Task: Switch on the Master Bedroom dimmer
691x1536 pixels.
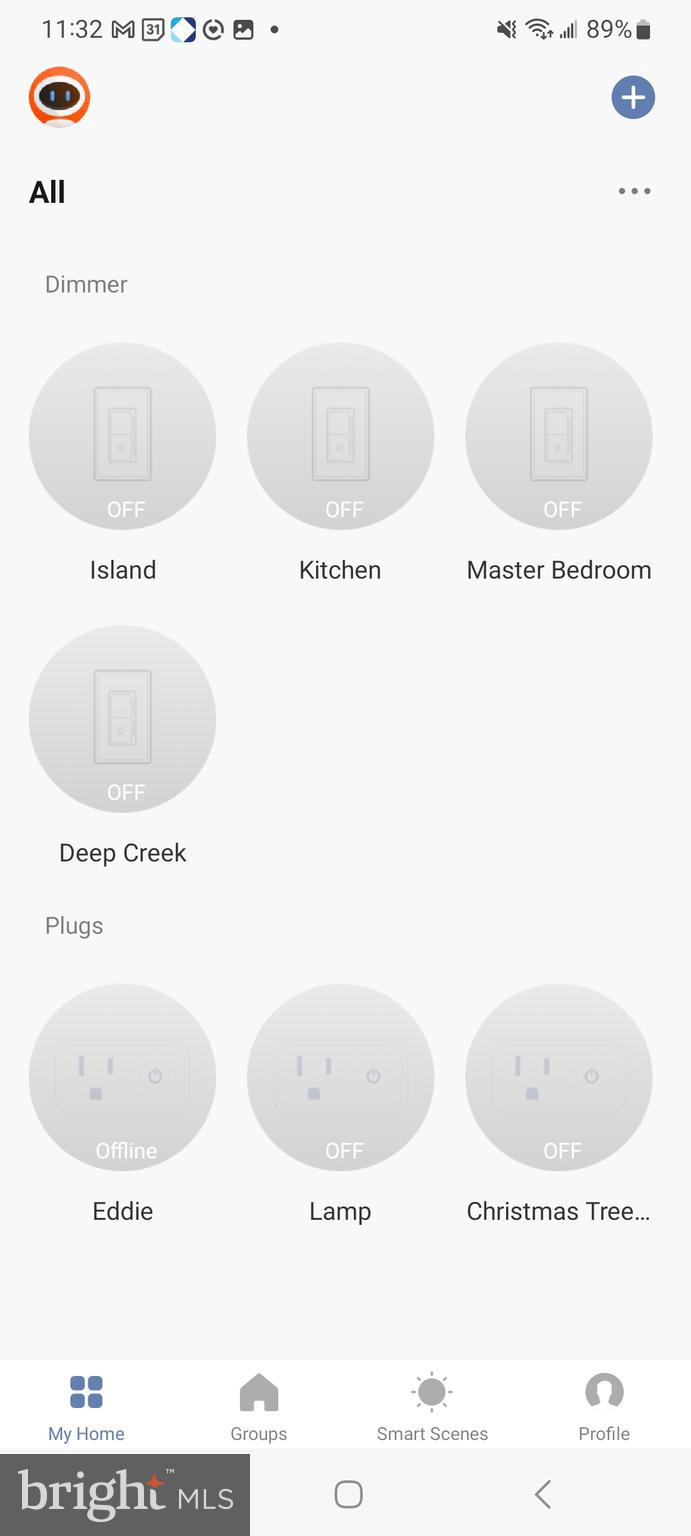Action: pyautogui.click(x=559, y=437)
